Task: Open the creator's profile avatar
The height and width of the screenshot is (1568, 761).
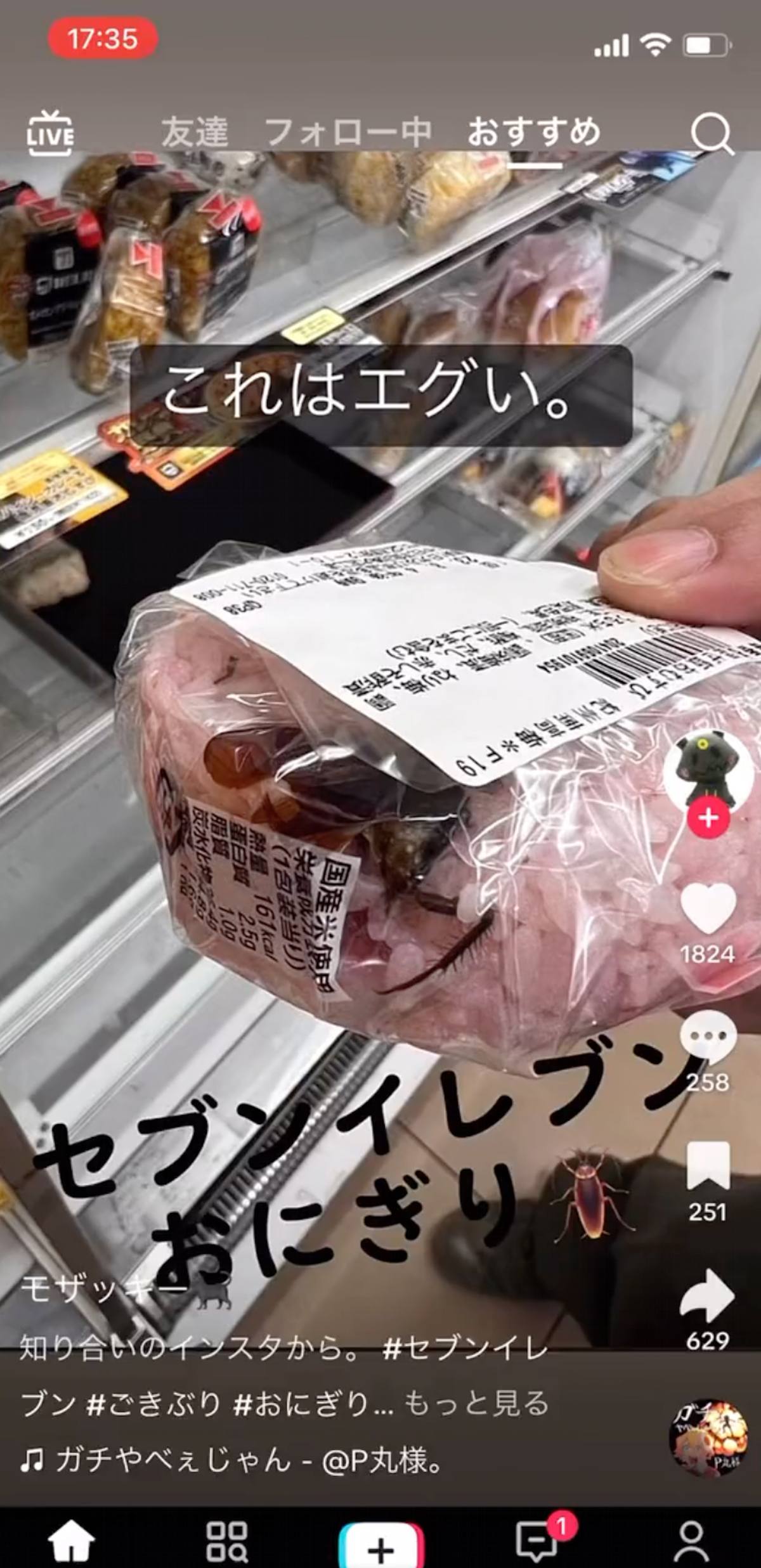Action: coord(708,772)
